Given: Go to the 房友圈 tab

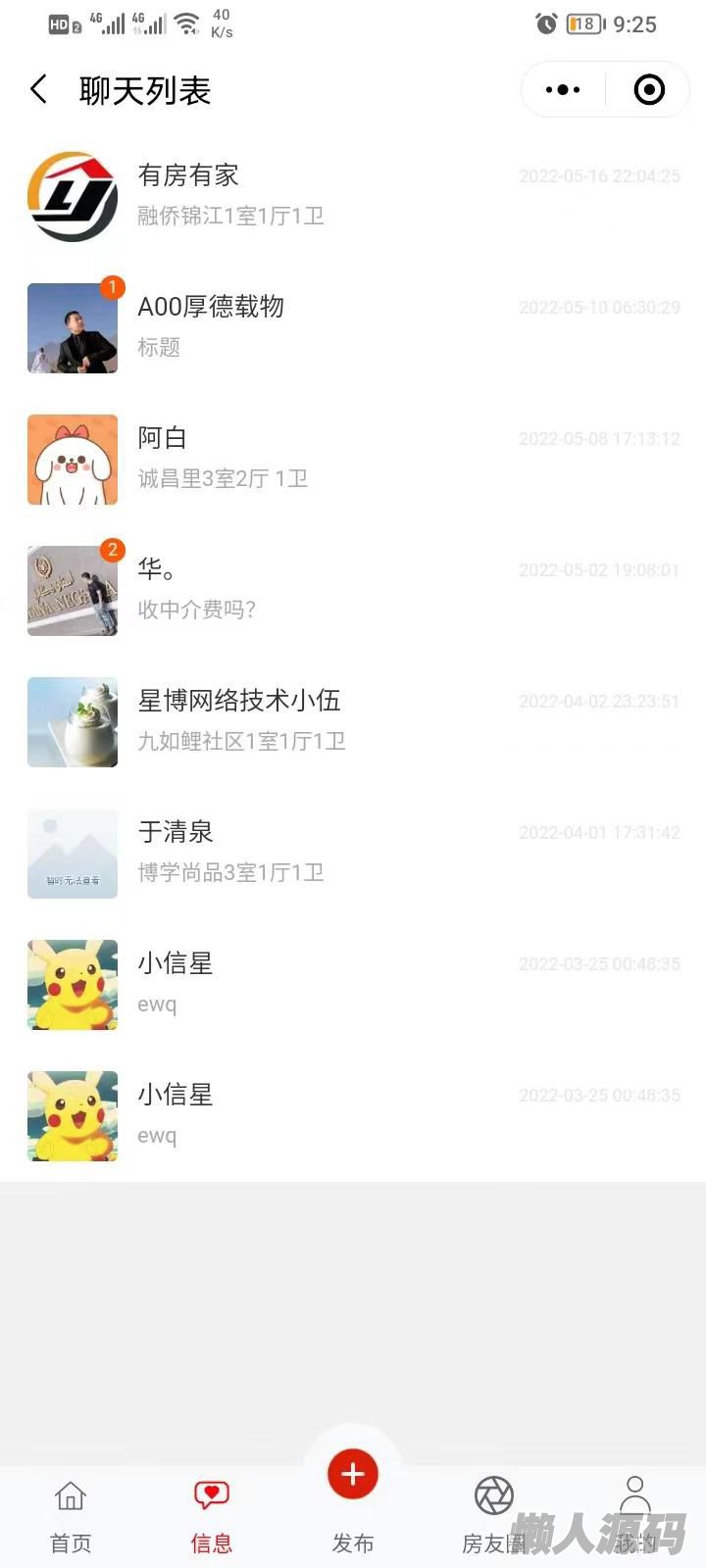Looking at the screenshot, I should [494, 1515].
